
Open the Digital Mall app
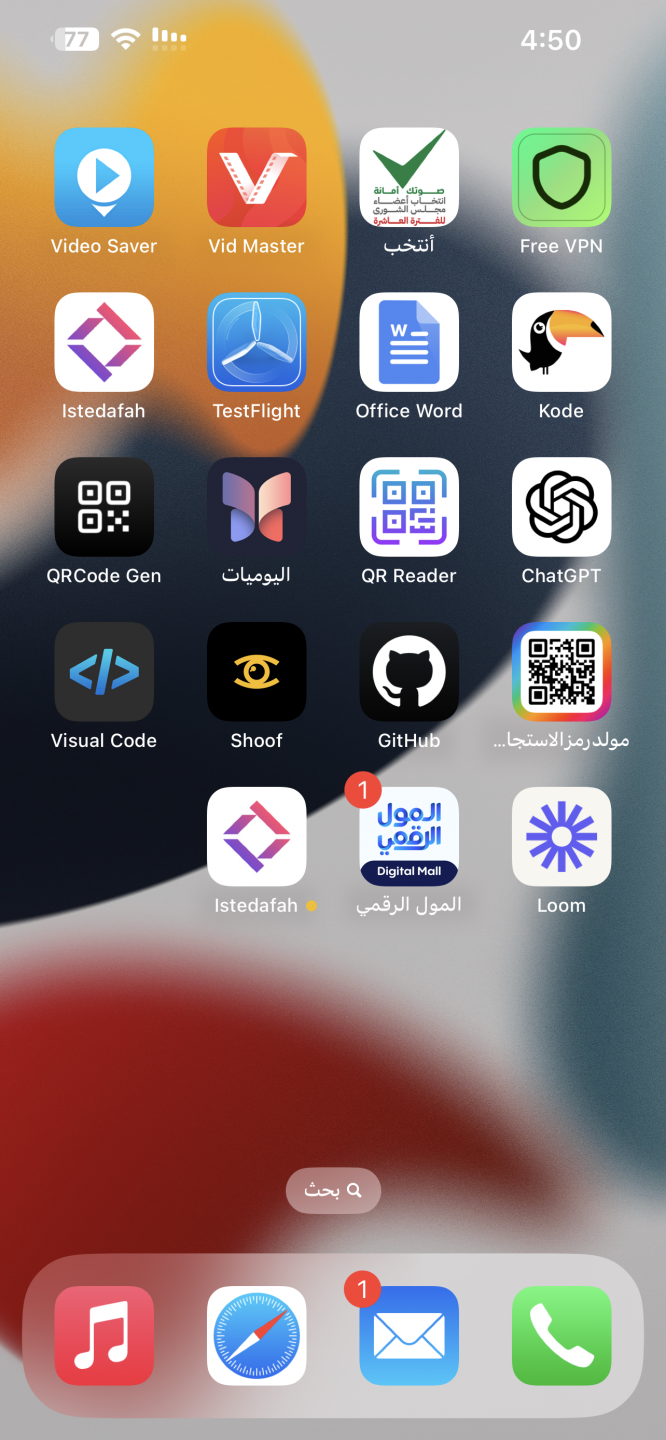coord(409,837)
